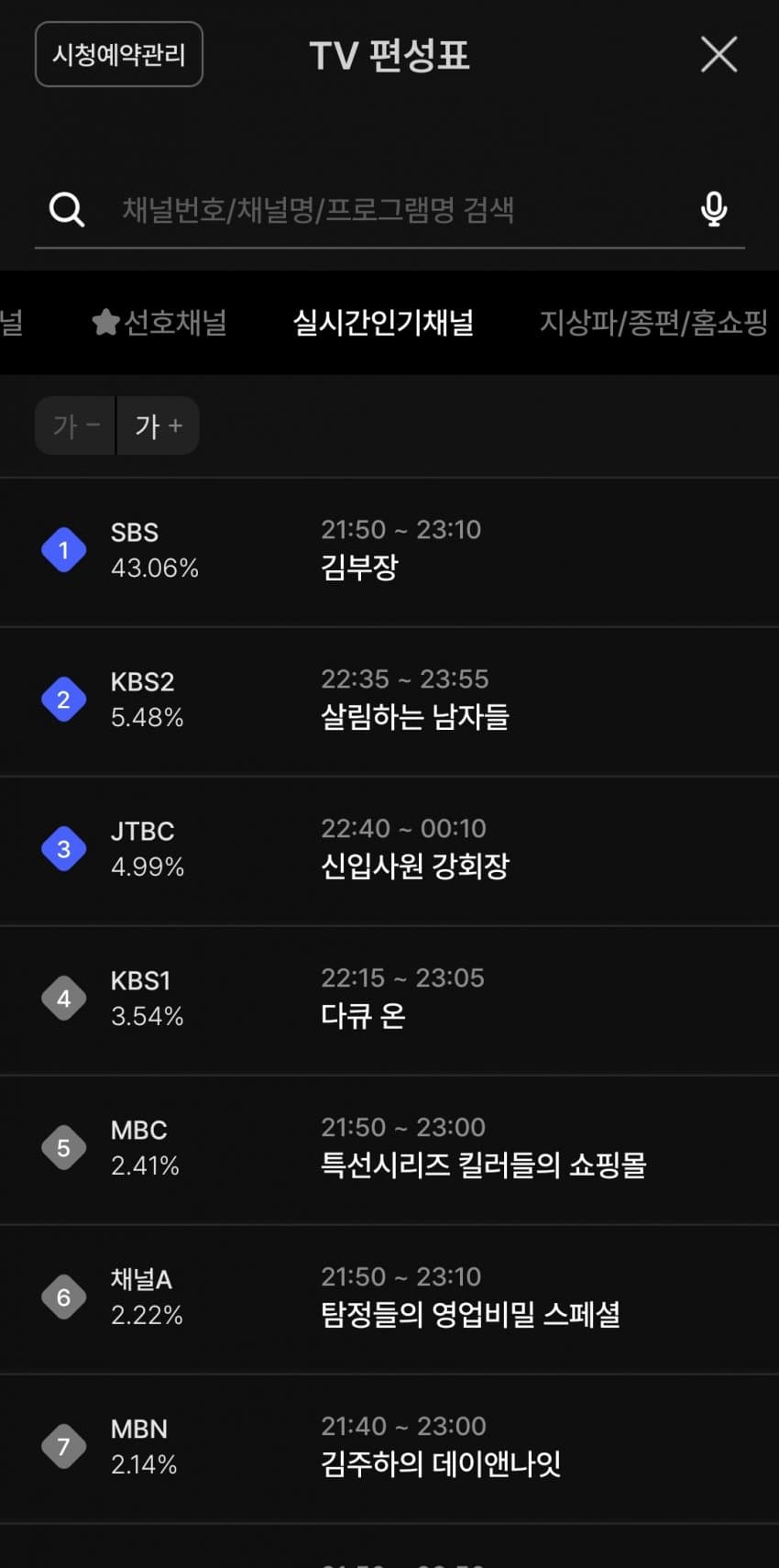
Task: Open KBS2 살림하는 남자들 row
Action: pyautogui.click(x=389, y=701)
